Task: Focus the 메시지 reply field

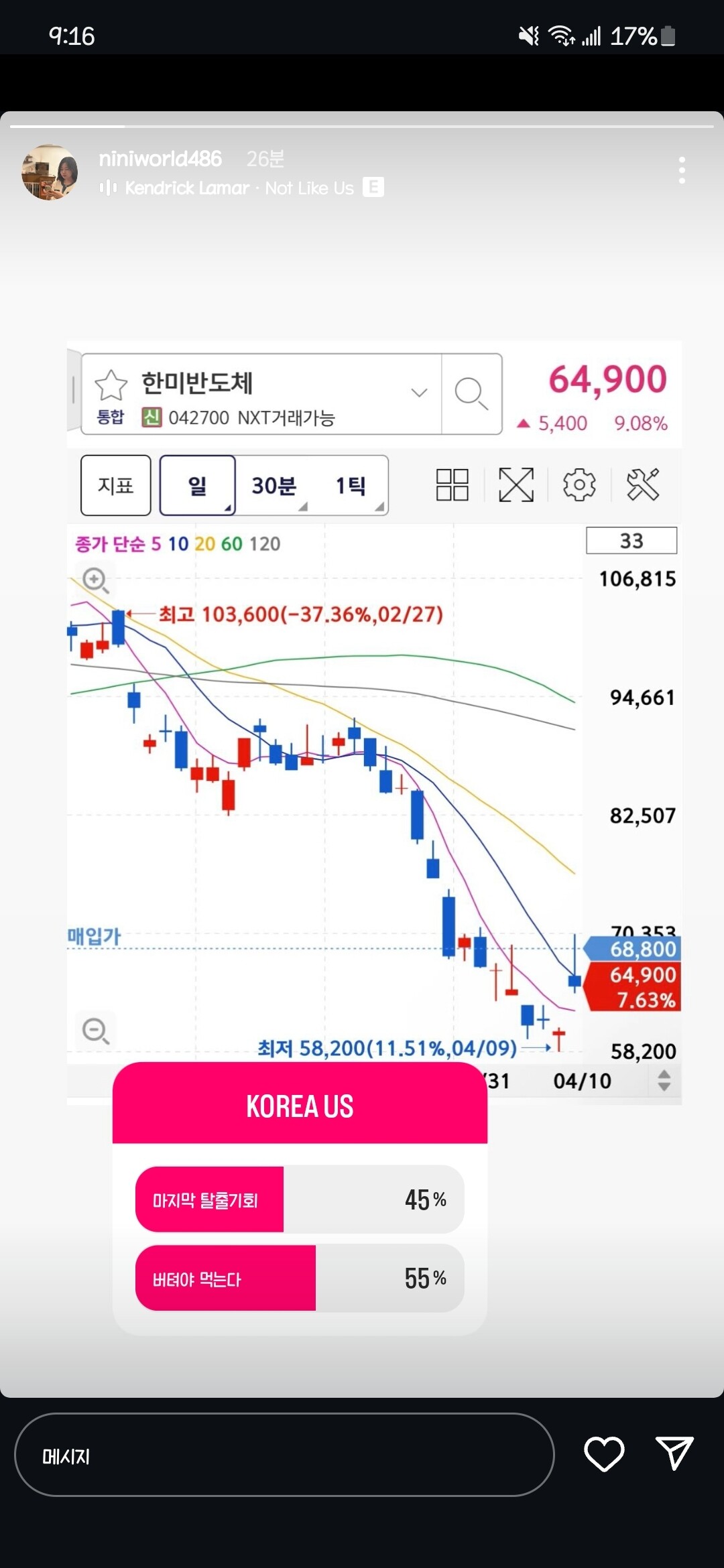Action: pyautogui.click(x=284, y=1455)
